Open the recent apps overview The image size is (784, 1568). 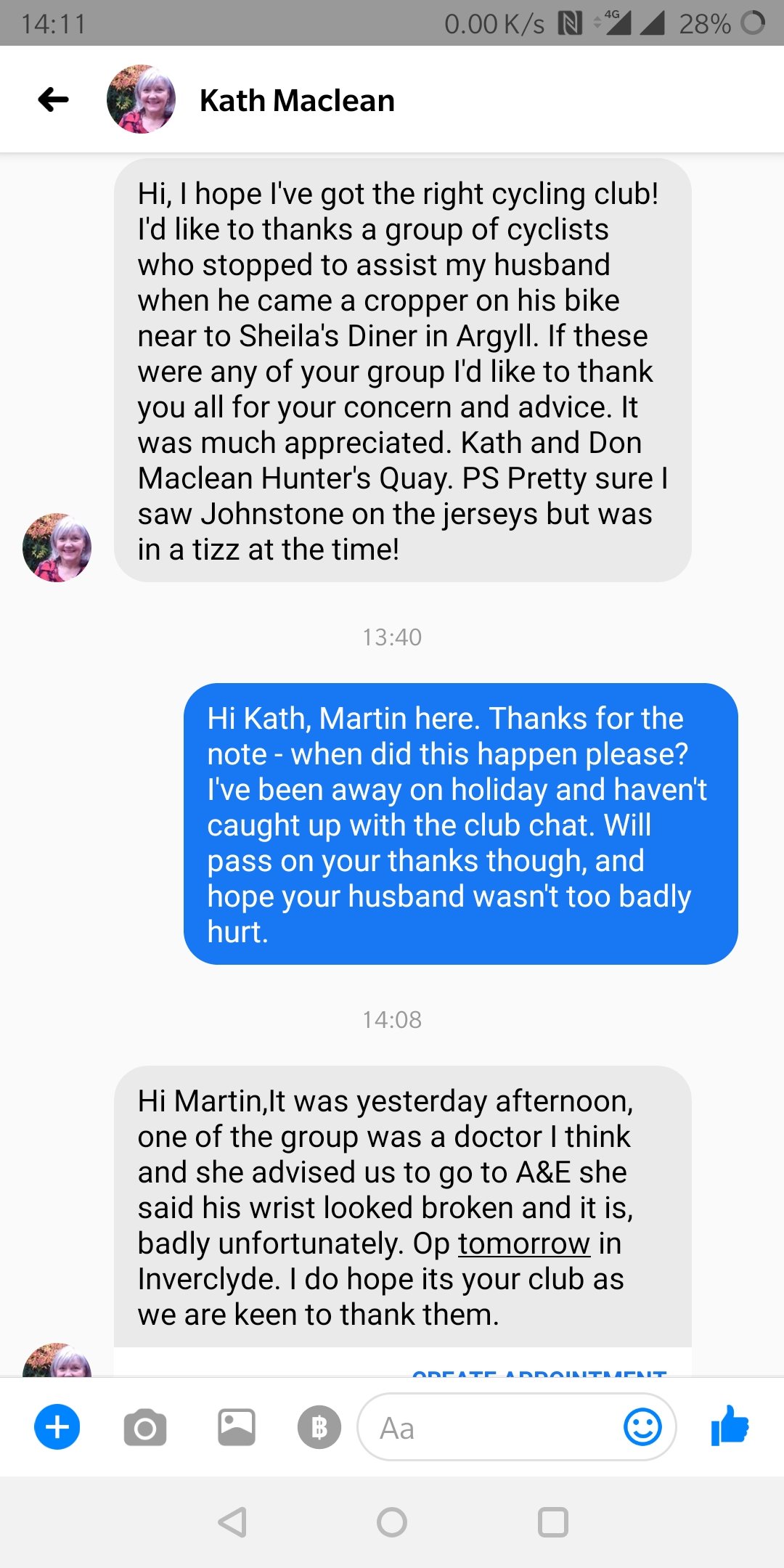(553, 1522)
